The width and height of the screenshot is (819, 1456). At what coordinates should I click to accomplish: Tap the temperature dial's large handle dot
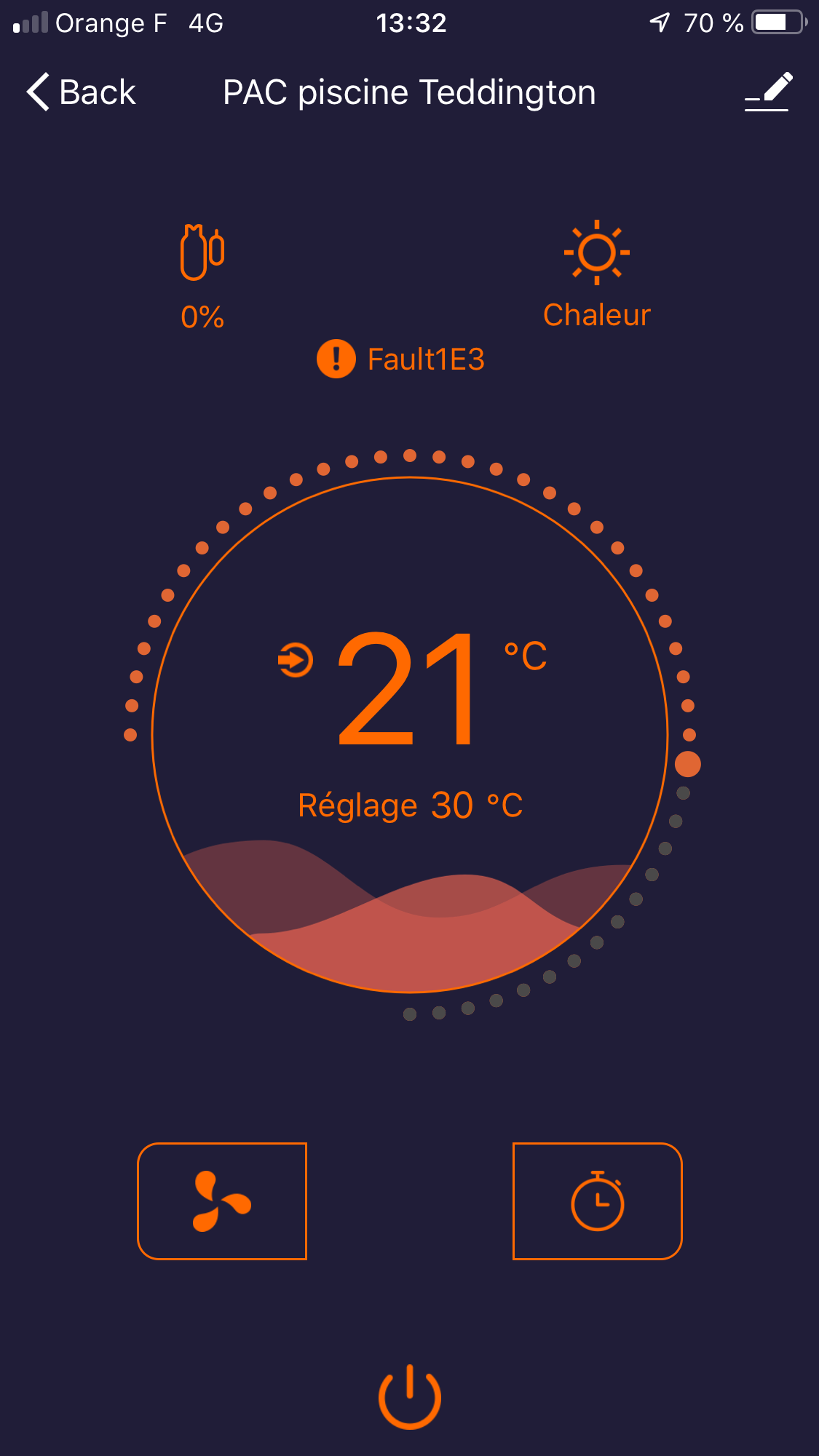point(687,764)
